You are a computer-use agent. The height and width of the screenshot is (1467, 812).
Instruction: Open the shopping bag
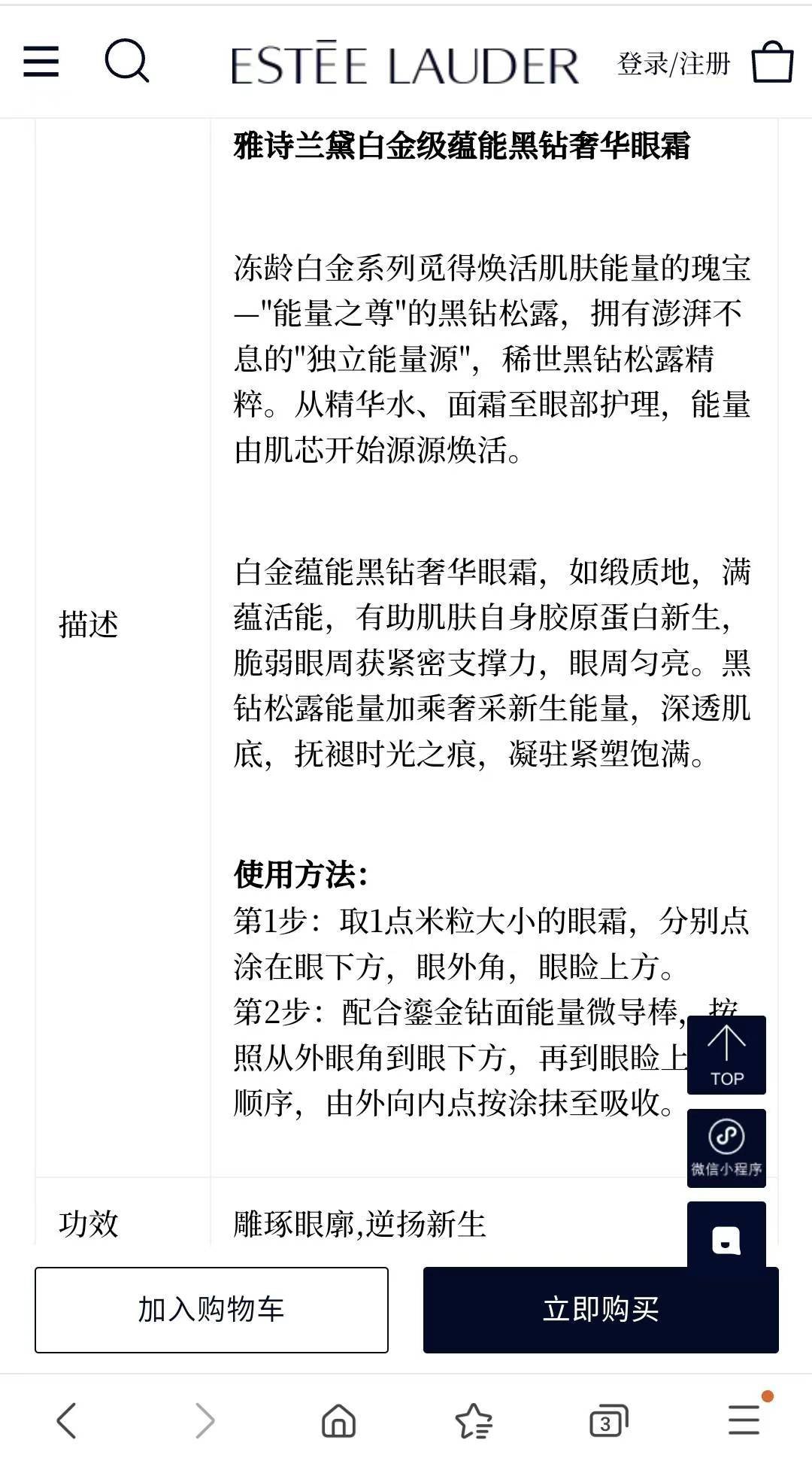tap(772, 62)
